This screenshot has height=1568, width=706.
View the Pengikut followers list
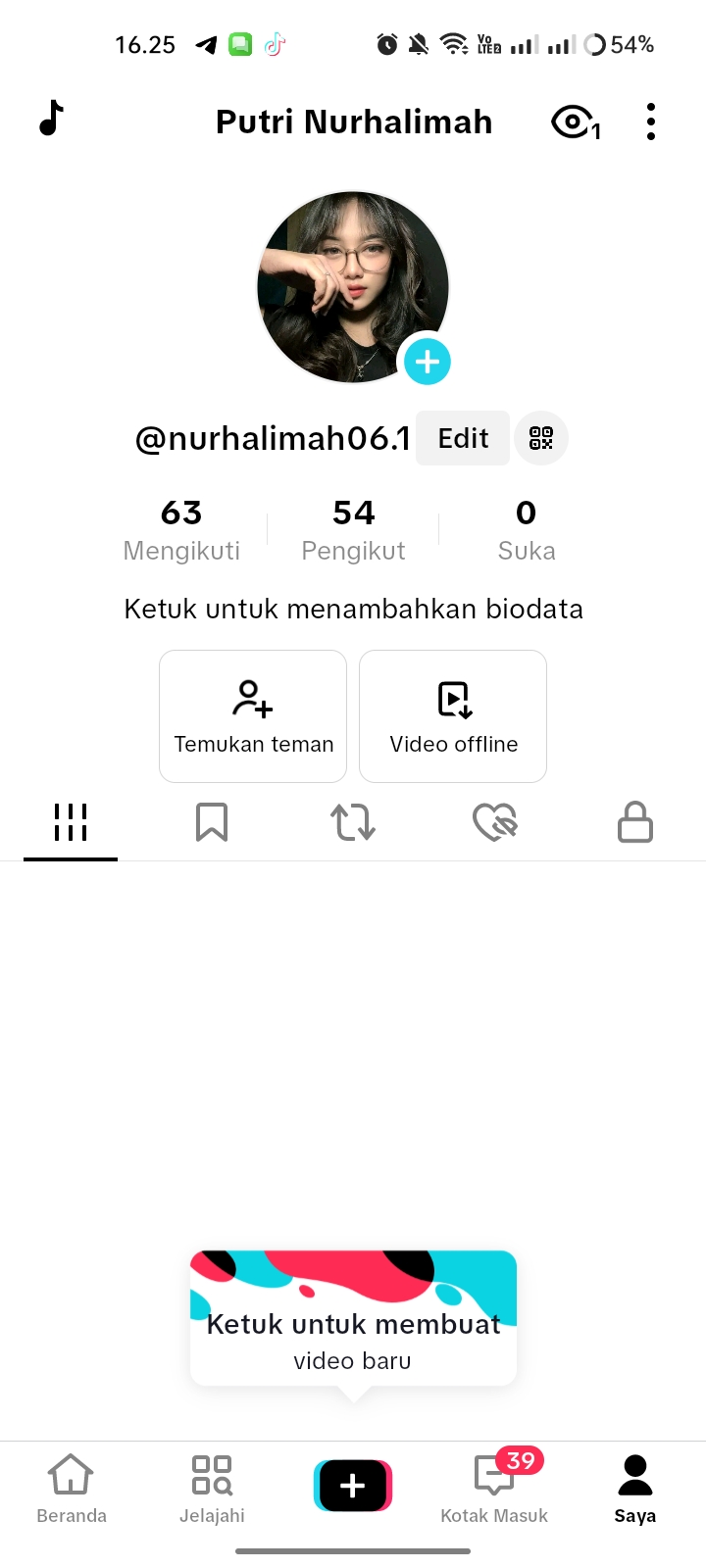[x=353, y=530]
